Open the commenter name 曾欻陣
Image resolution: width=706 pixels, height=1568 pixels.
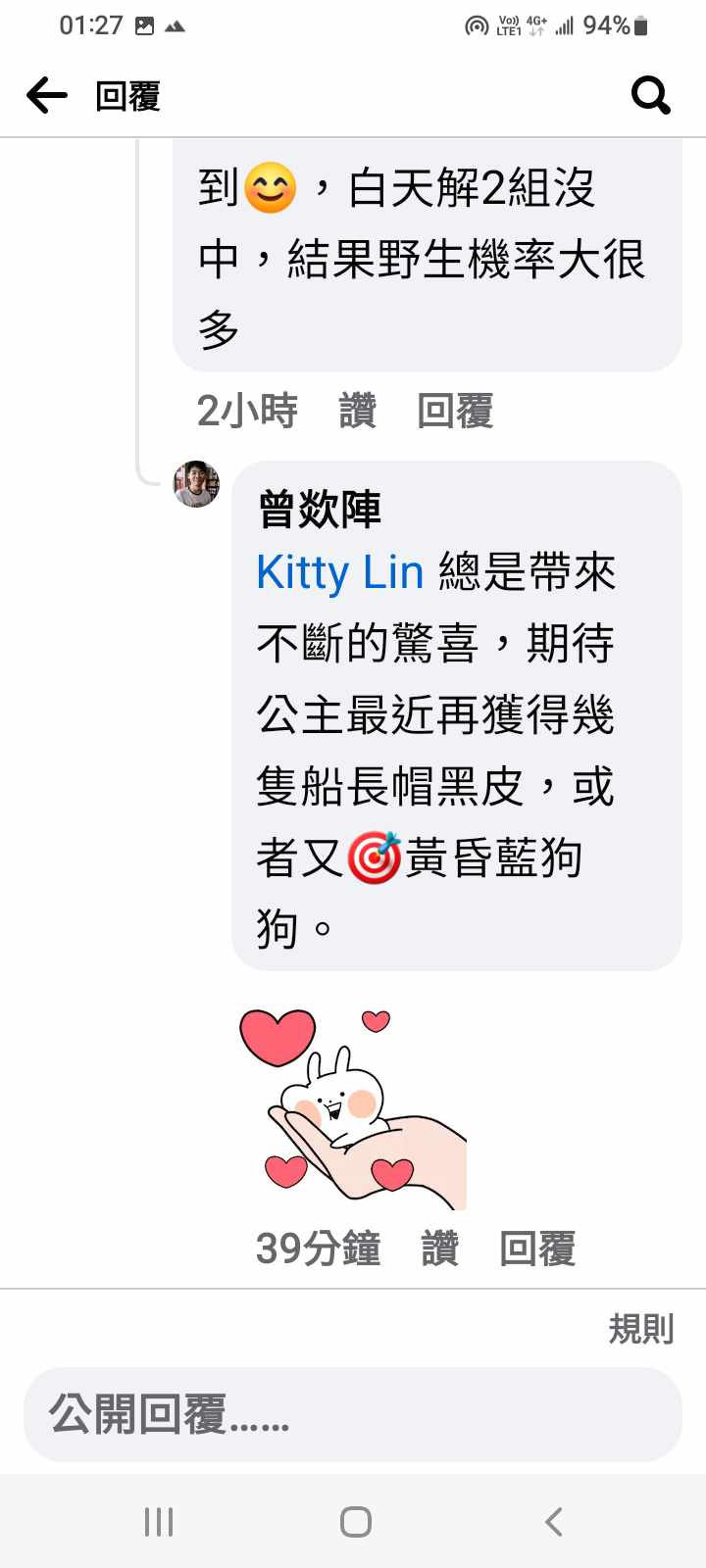click(319, 510)
